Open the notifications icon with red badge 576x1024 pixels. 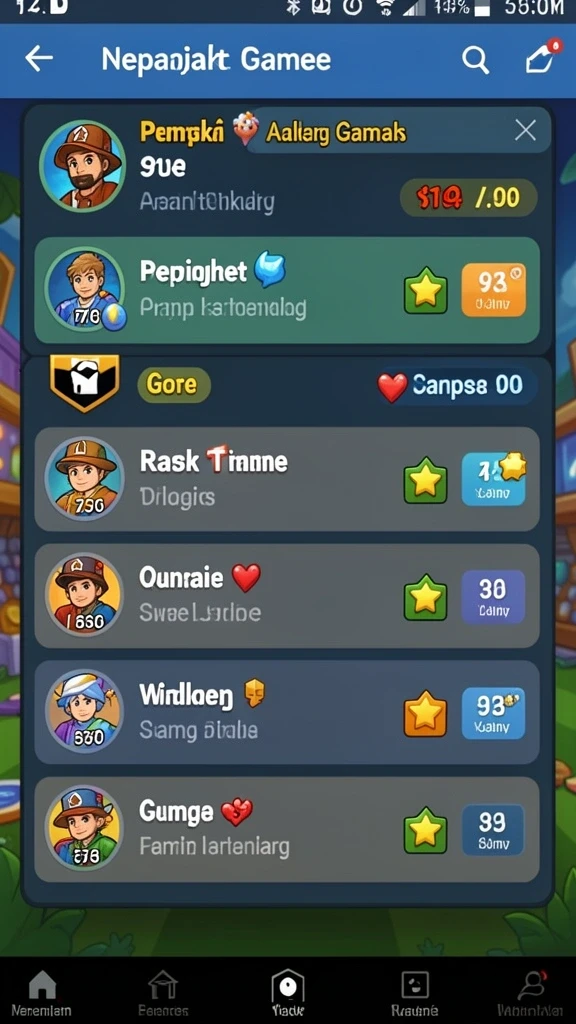[541, 57]
